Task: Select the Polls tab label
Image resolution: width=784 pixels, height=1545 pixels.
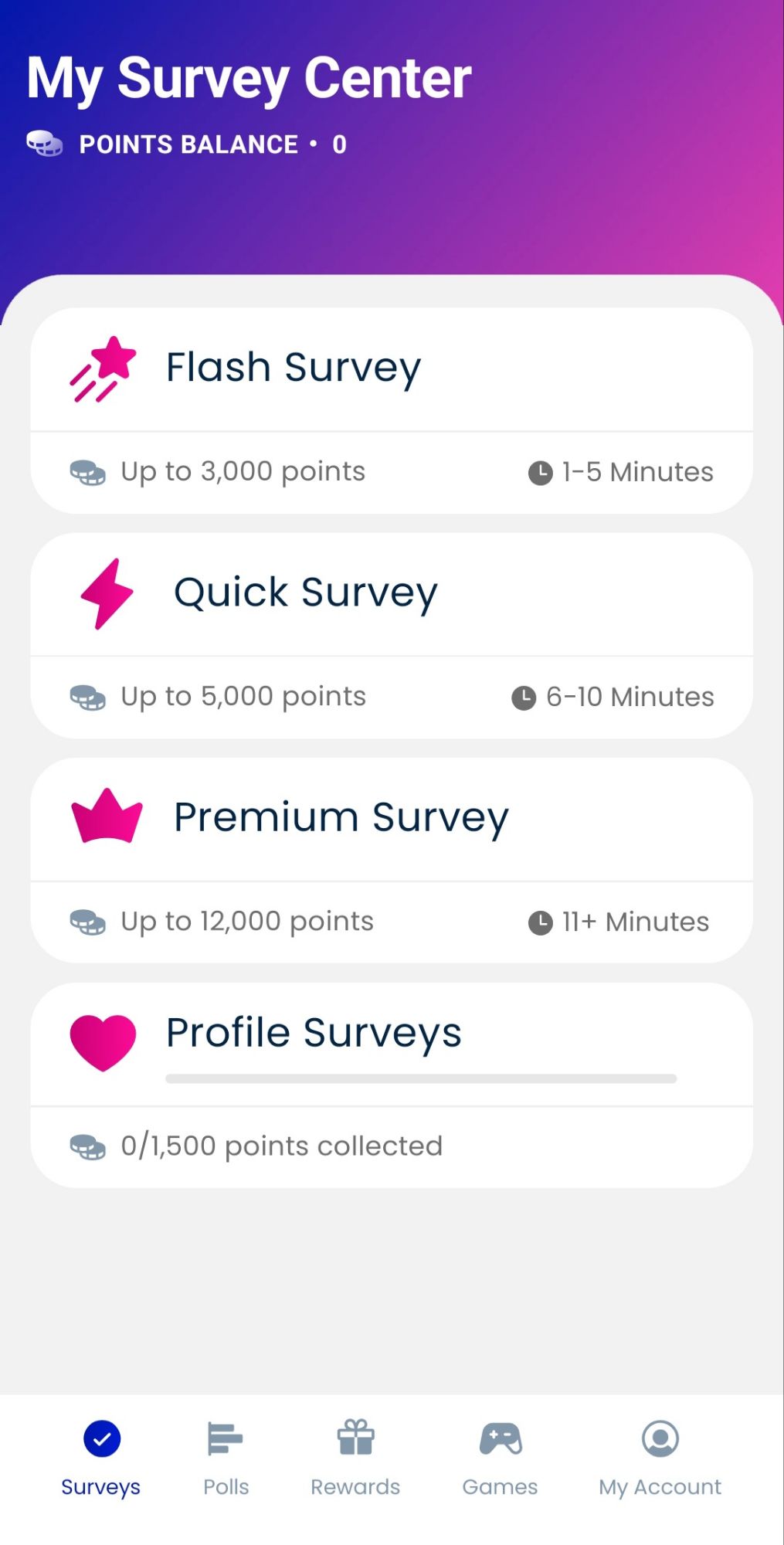Action: pos(225,1486)
